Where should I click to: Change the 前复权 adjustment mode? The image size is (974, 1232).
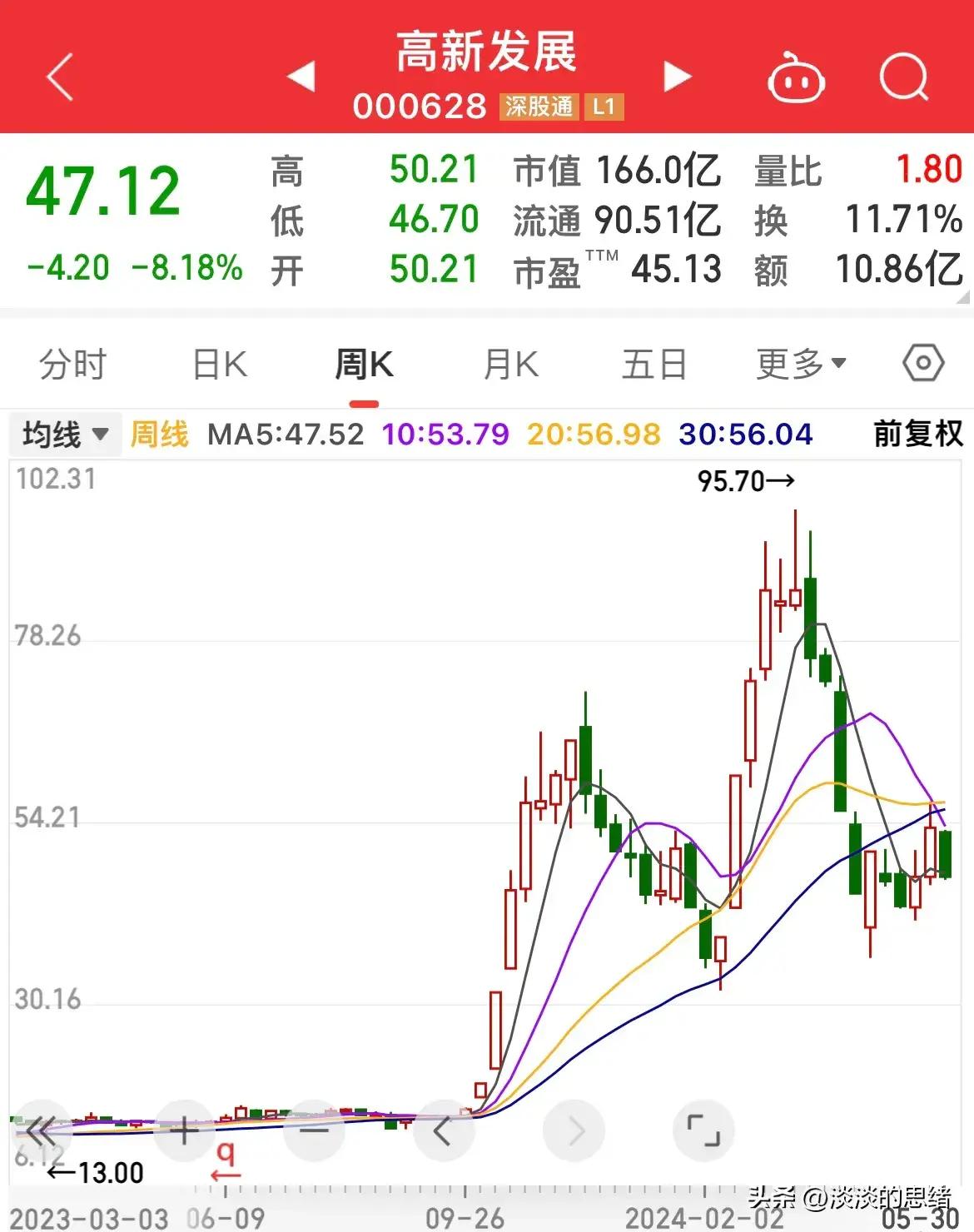tap(917, 434)
